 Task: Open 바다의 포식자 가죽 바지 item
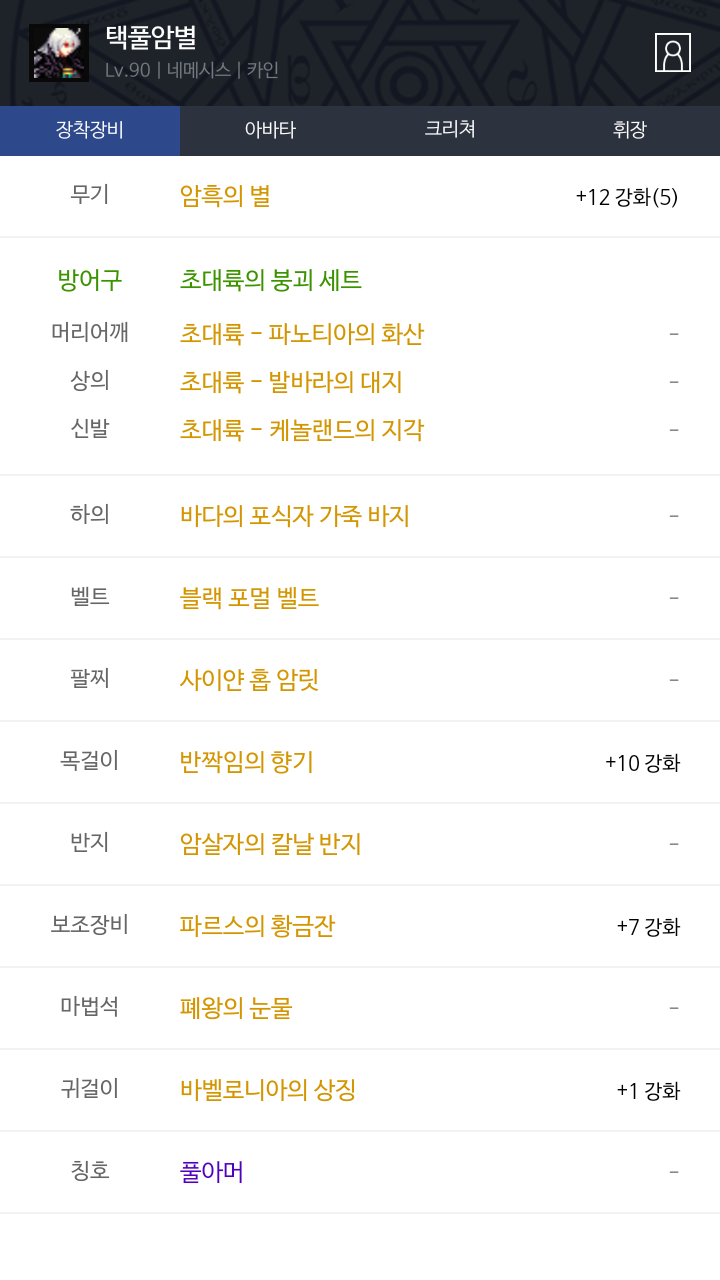295,516
